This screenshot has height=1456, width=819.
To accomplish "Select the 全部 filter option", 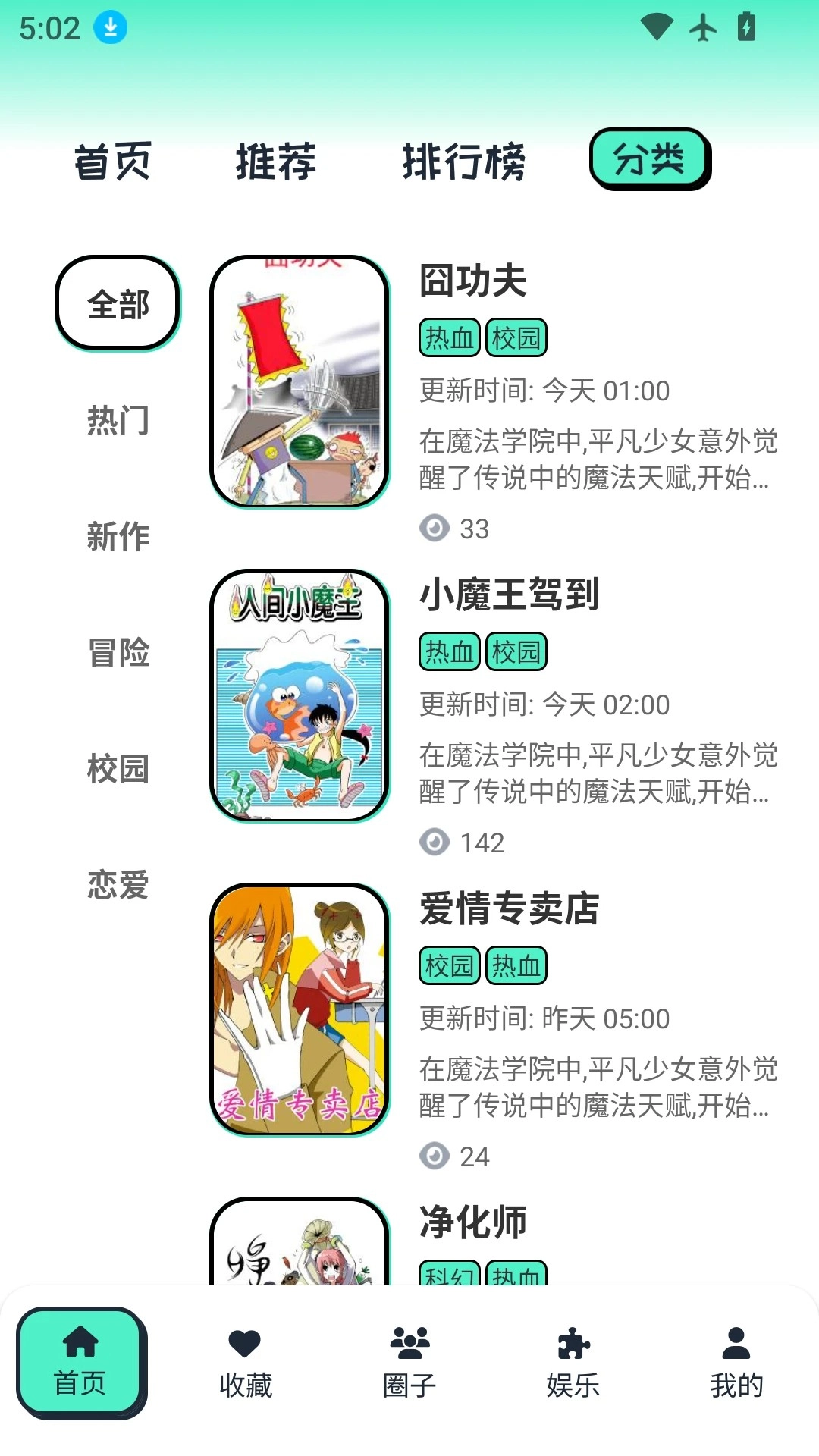I will 117,303.
